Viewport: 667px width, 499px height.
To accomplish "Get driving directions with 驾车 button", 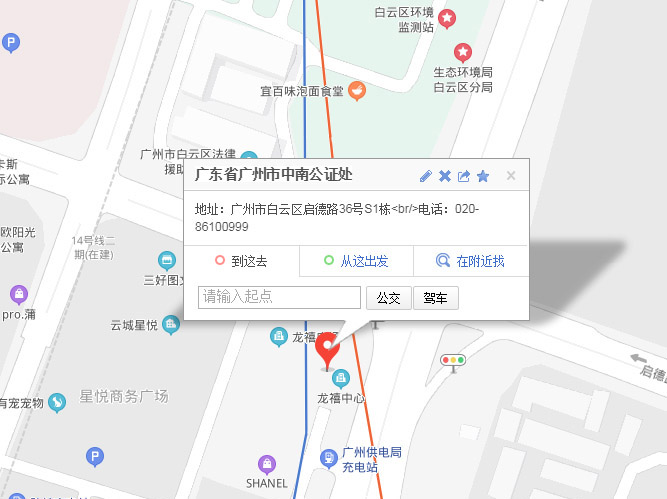I will (435, 297).
